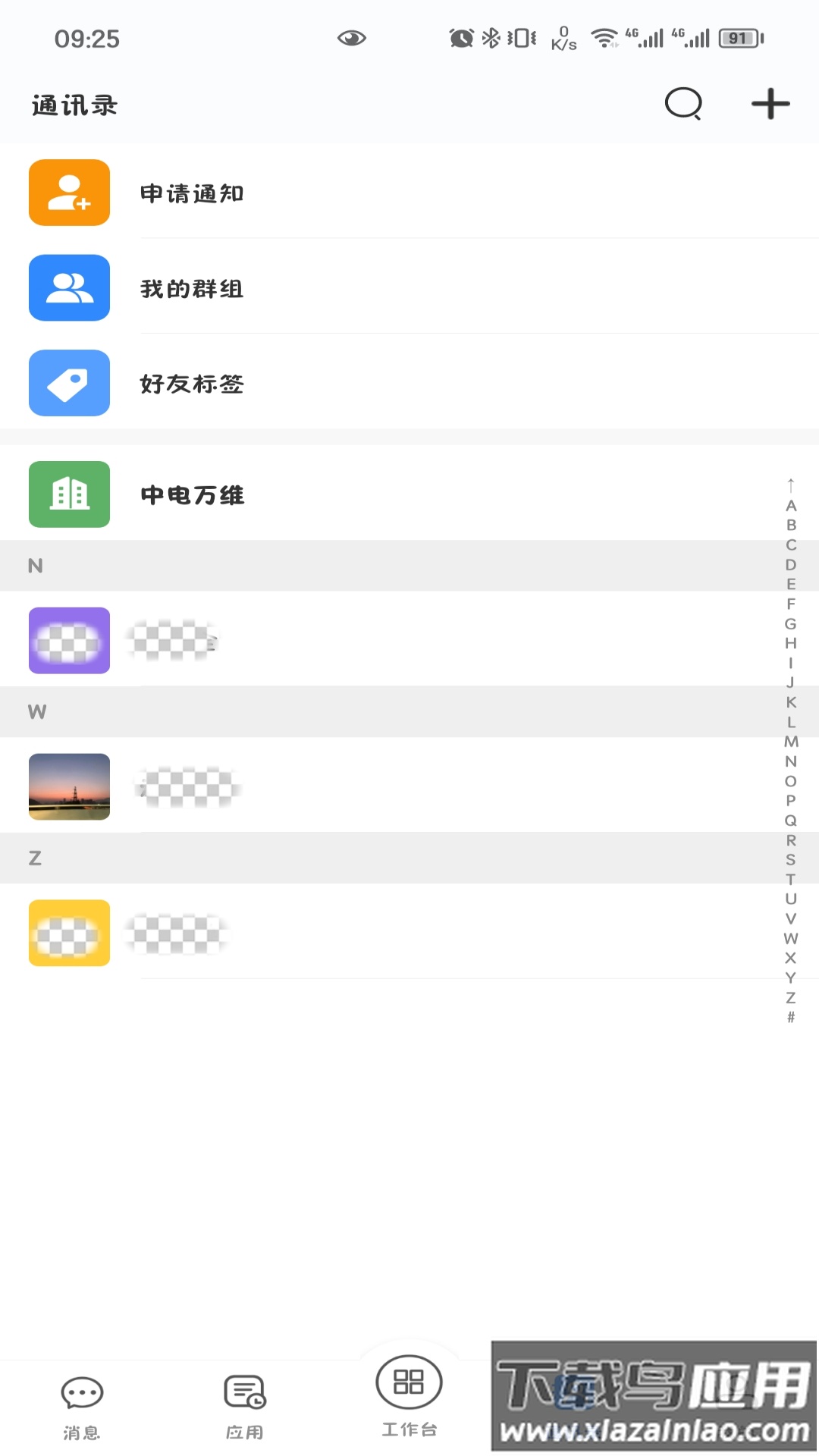Open 好友标签 using the tag icon

point(69,384)
